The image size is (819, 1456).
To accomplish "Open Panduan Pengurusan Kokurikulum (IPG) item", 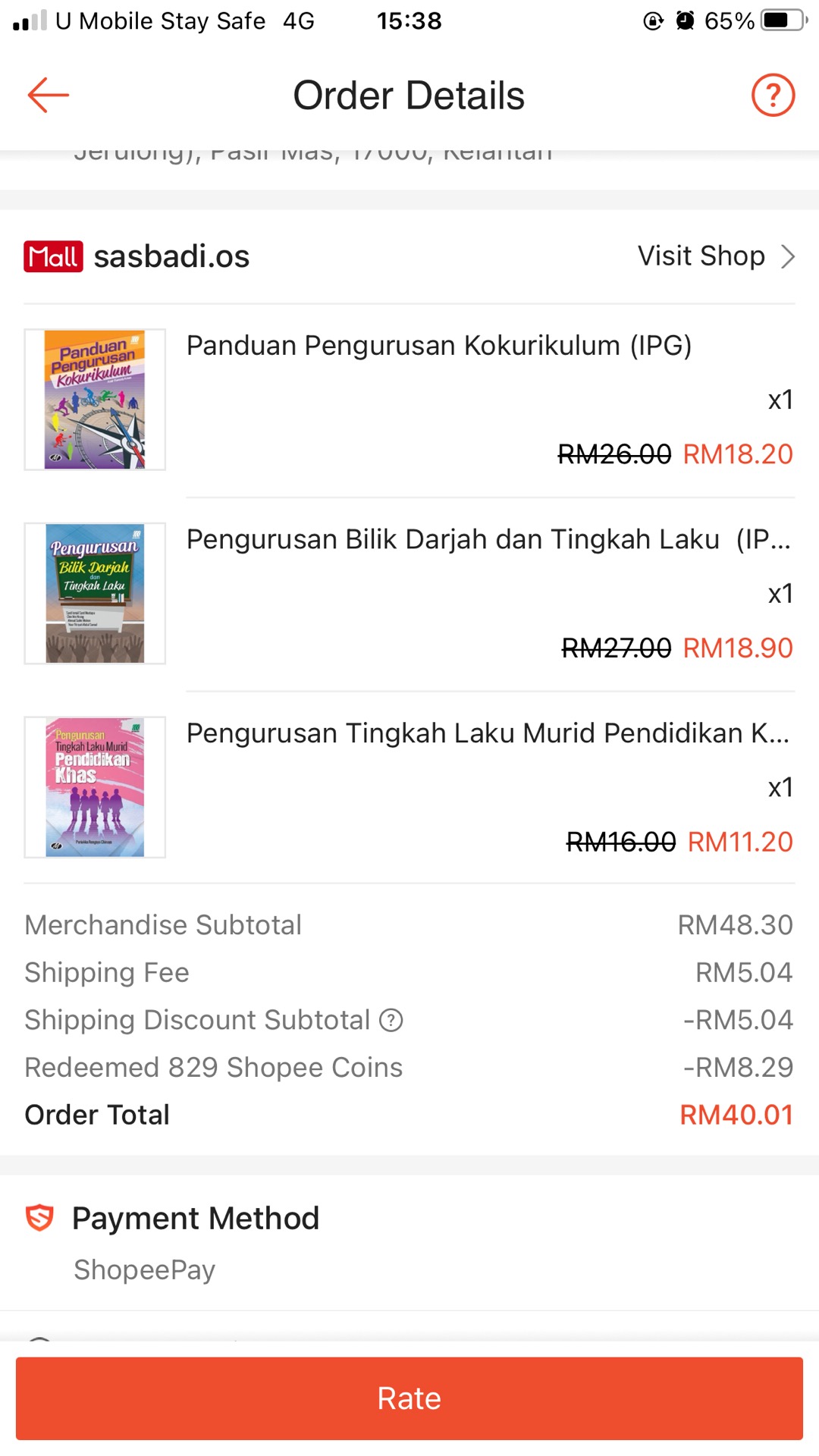I will tap(438, 346).
